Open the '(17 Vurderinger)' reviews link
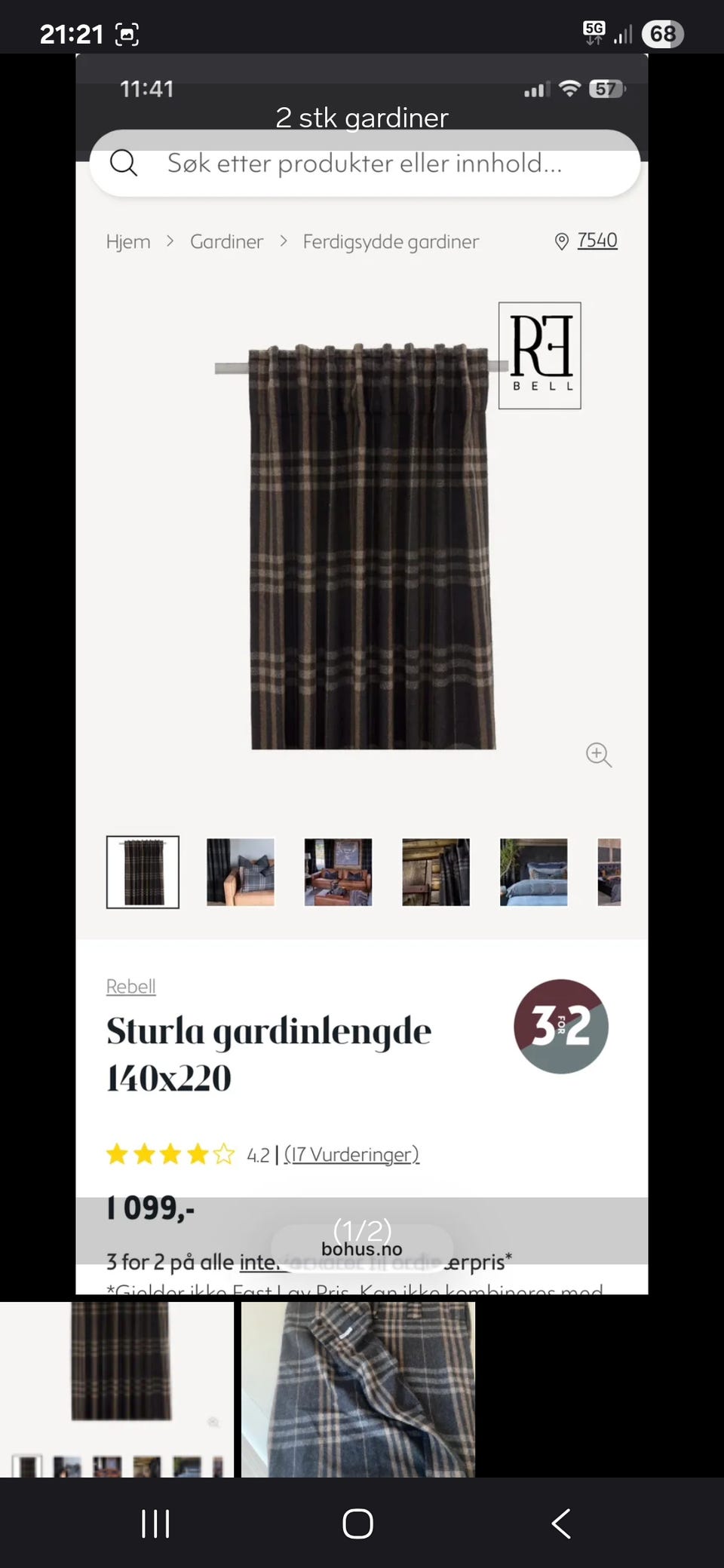 pos(351,1154)
